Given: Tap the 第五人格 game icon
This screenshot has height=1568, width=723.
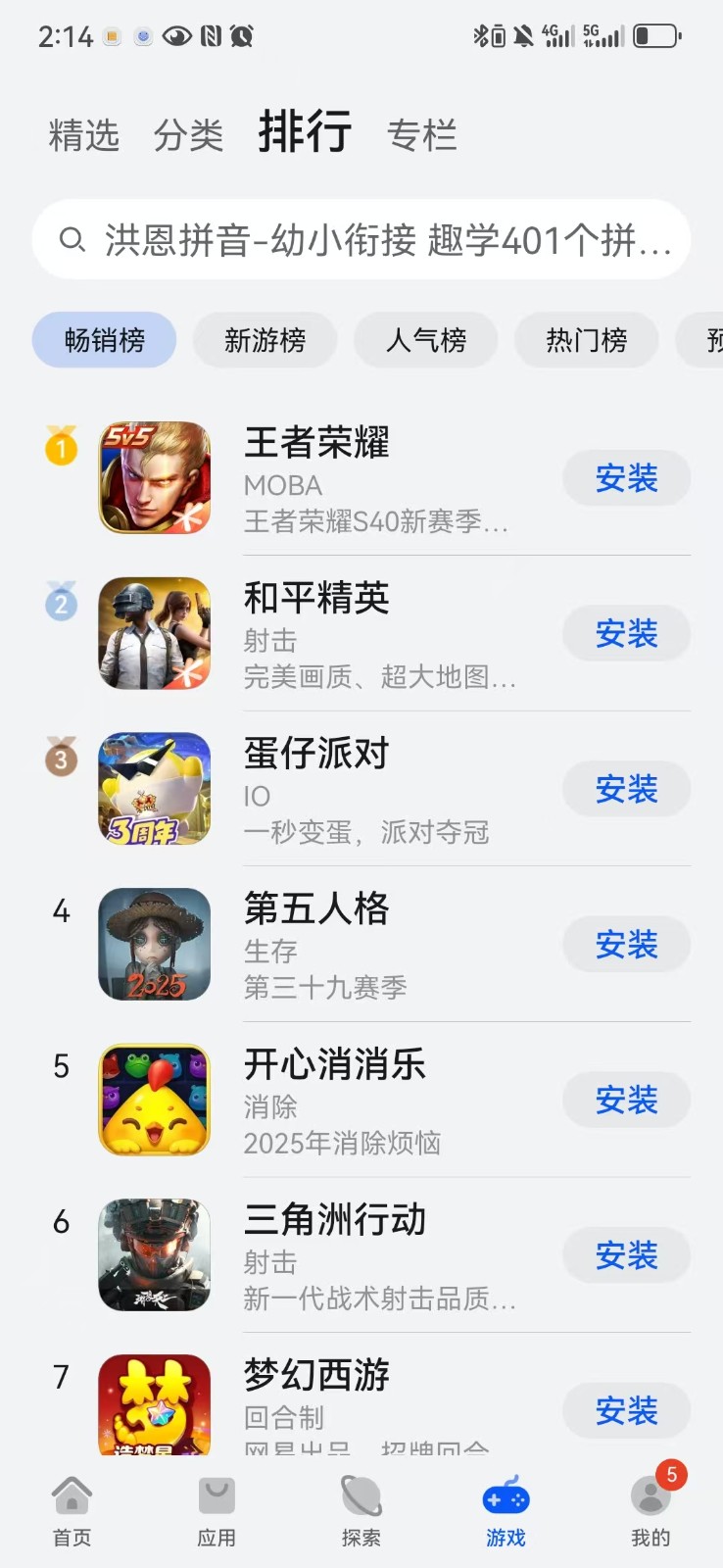Looking at the screenshot, I should [154, 944].
